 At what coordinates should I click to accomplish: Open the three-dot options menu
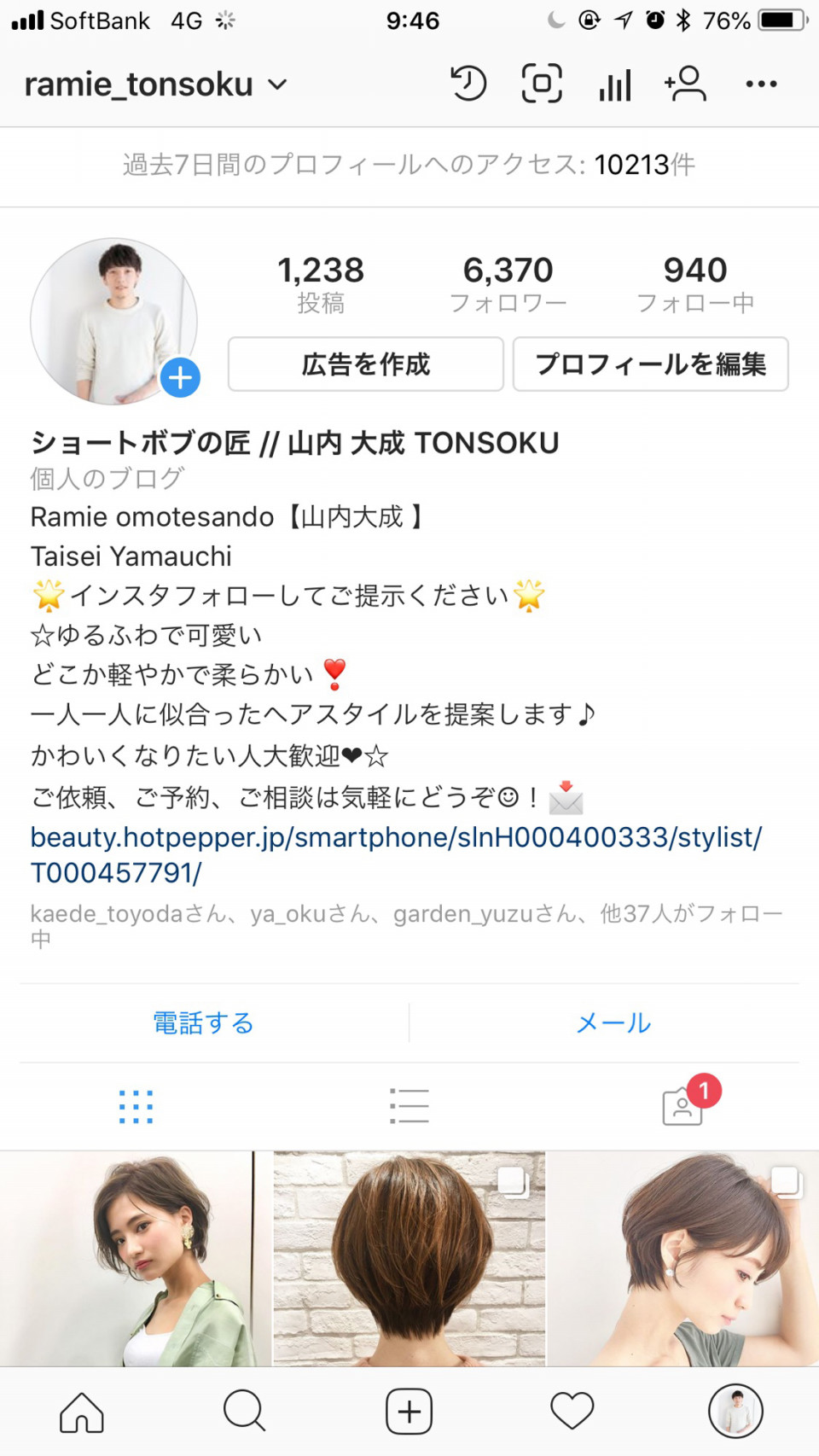click(761, 84)
